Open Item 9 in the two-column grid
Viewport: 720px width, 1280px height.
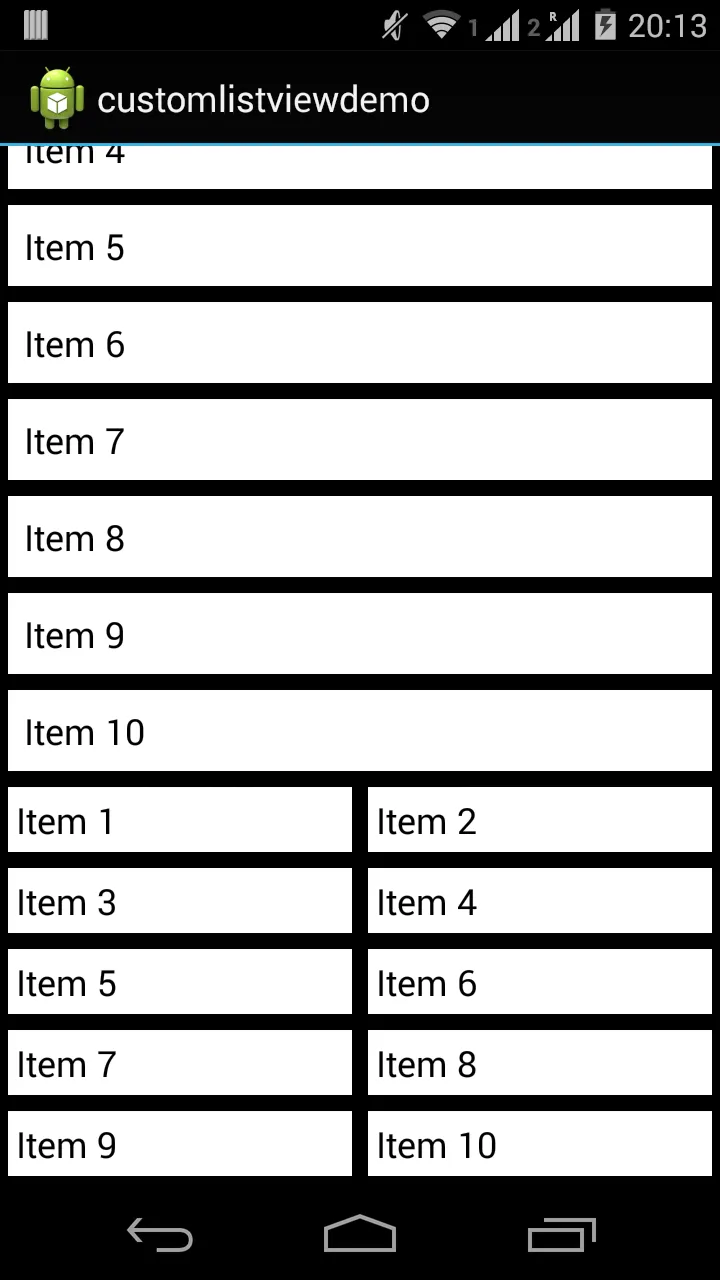click(x=180, y=1144)
